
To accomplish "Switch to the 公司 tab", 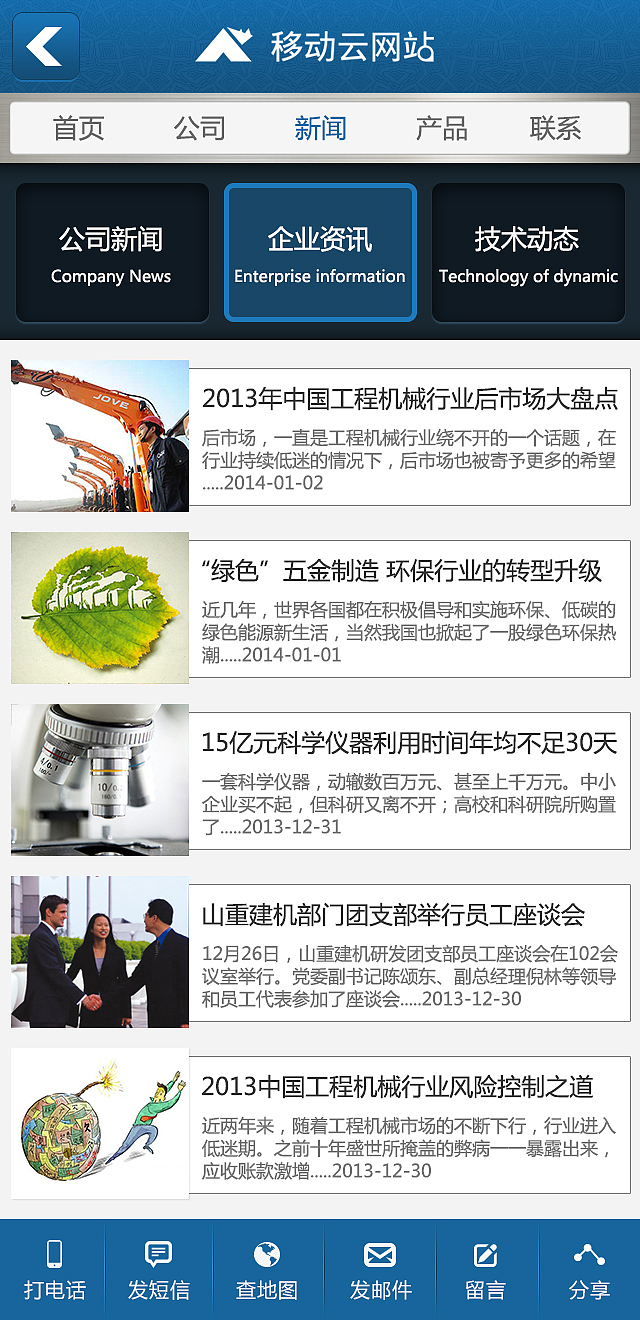I will 200,128.
